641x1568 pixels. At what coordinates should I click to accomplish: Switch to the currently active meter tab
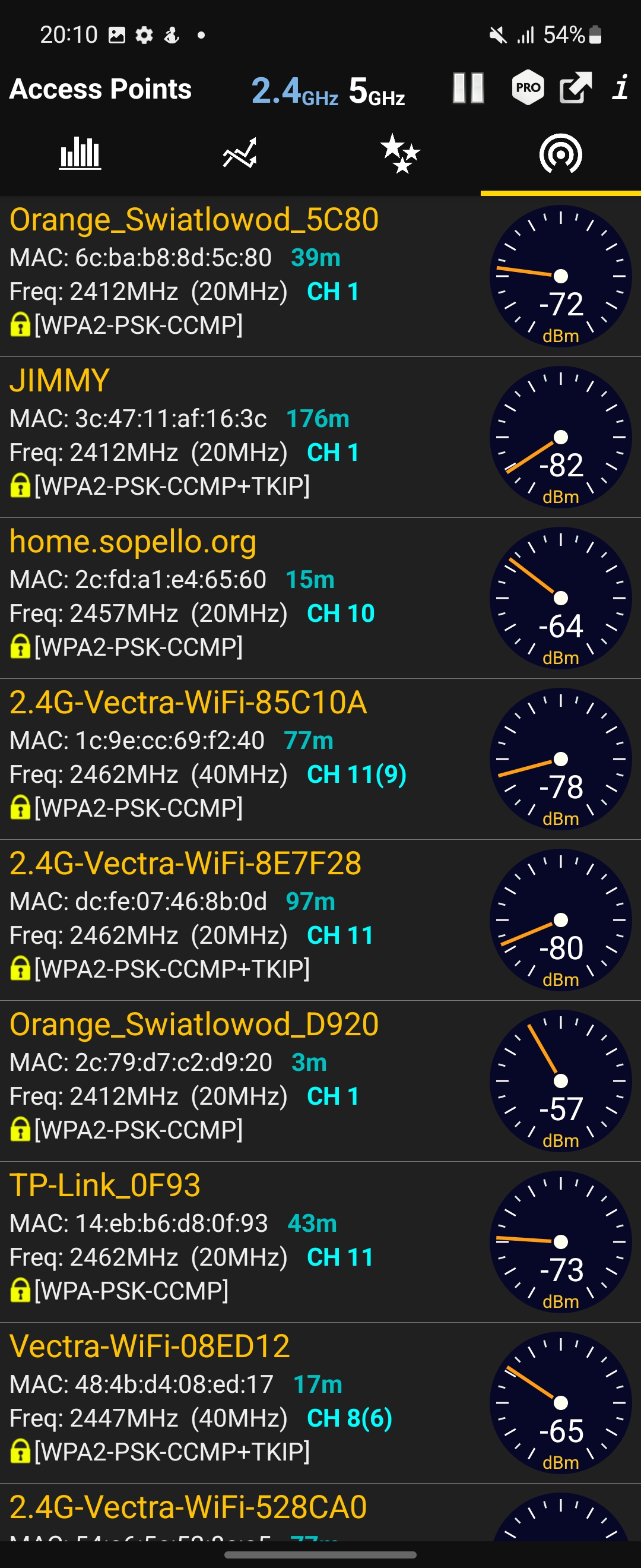[x=560, y=154]
